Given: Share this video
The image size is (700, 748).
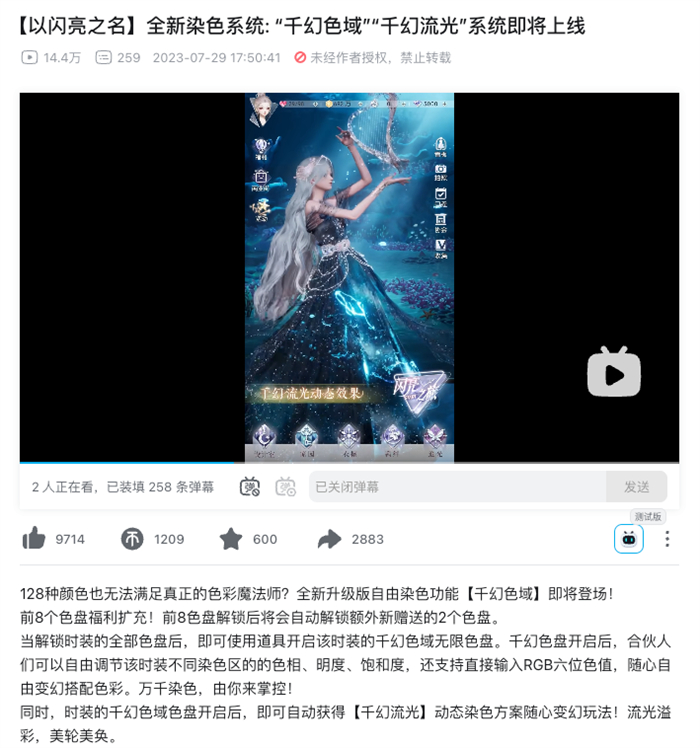Looking at the screenshot, I should [329, 539].
